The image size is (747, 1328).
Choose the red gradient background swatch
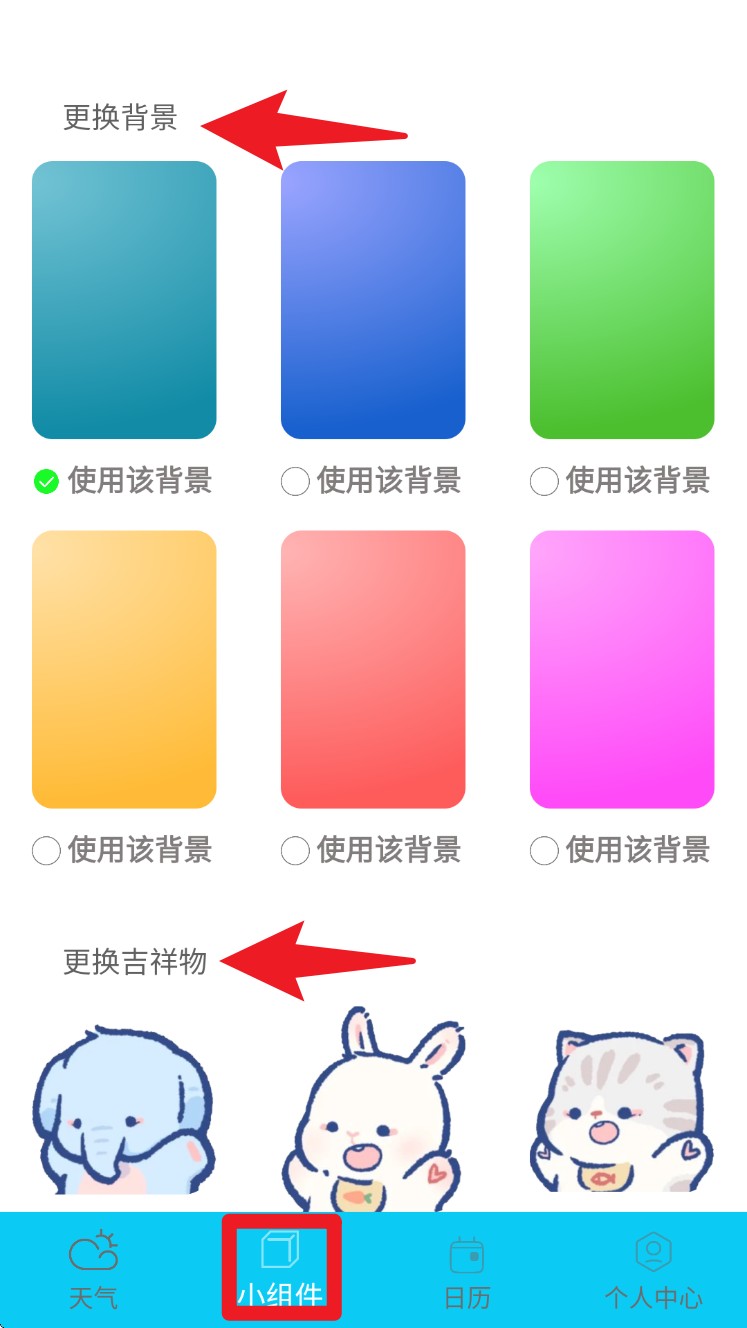coord(373,669)
